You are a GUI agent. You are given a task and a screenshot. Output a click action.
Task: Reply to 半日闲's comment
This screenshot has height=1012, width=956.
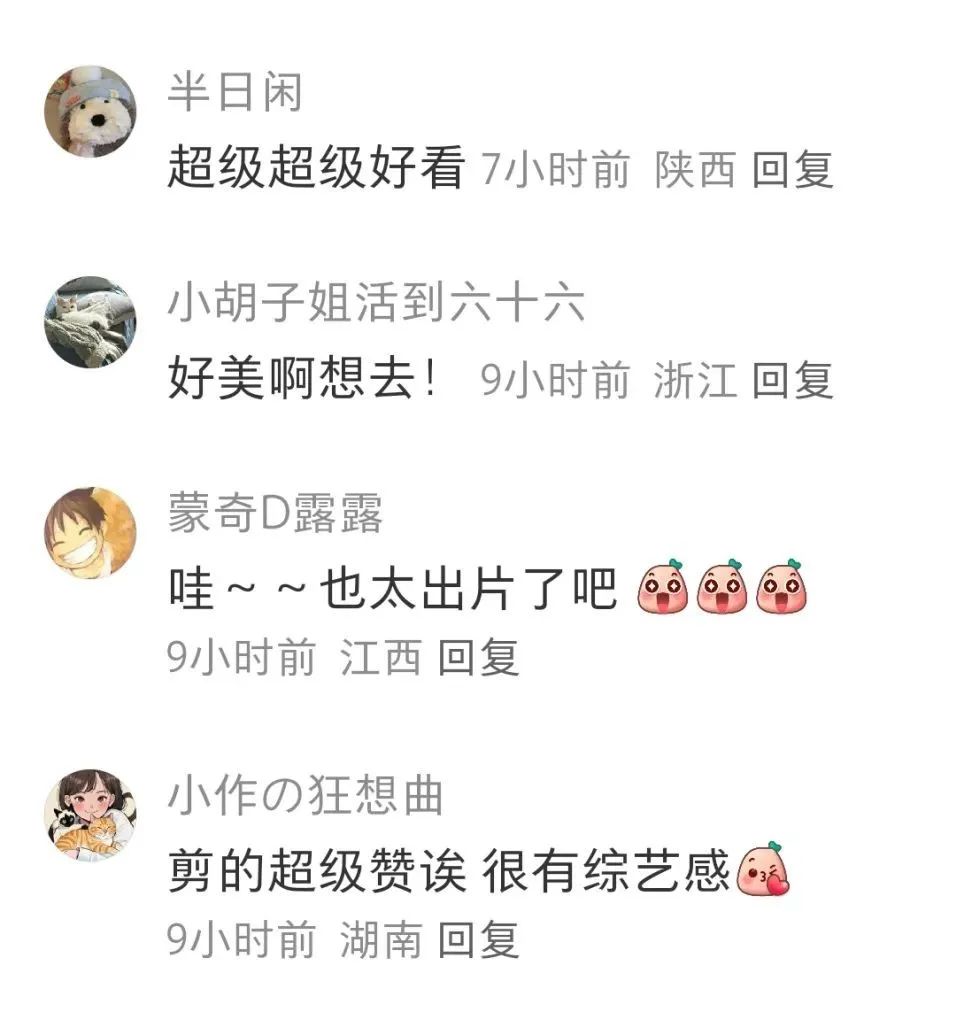[x=792, y=170]
